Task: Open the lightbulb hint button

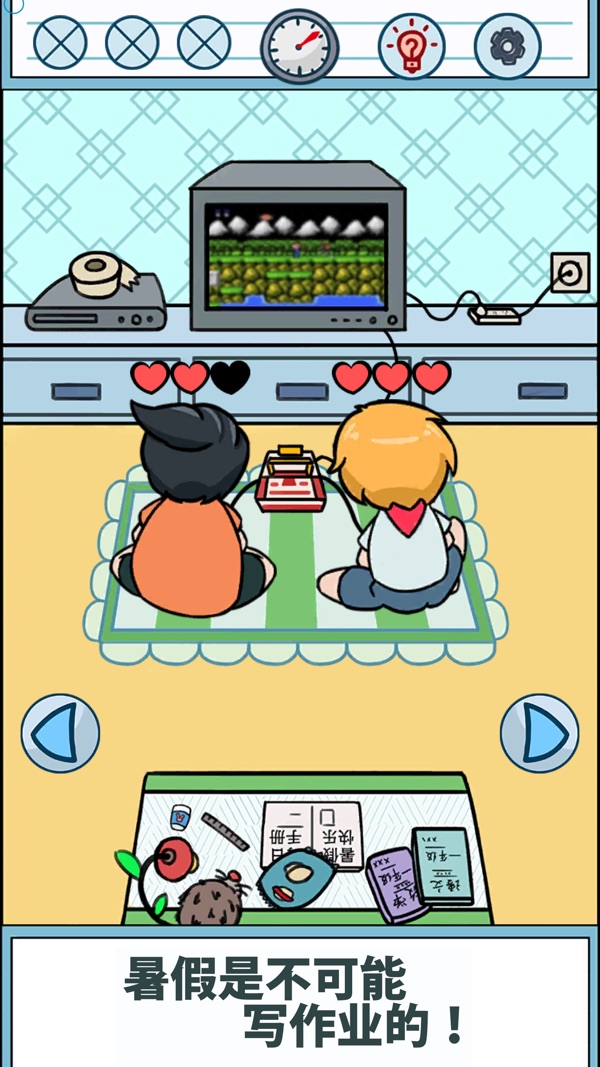Action: coord(411,46)
